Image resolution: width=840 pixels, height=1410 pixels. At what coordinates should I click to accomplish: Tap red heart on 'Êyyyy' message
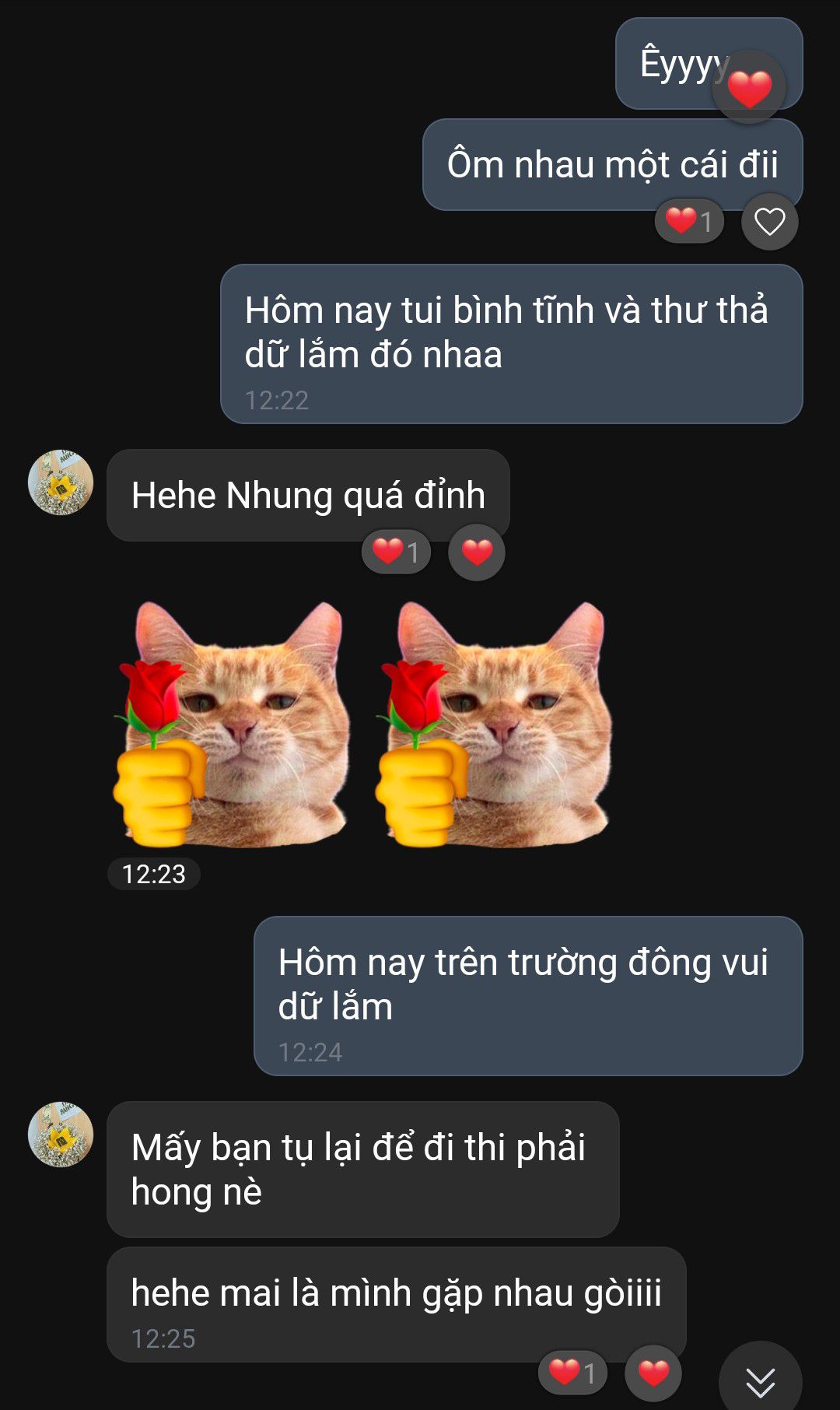click(x=749, y=87)
